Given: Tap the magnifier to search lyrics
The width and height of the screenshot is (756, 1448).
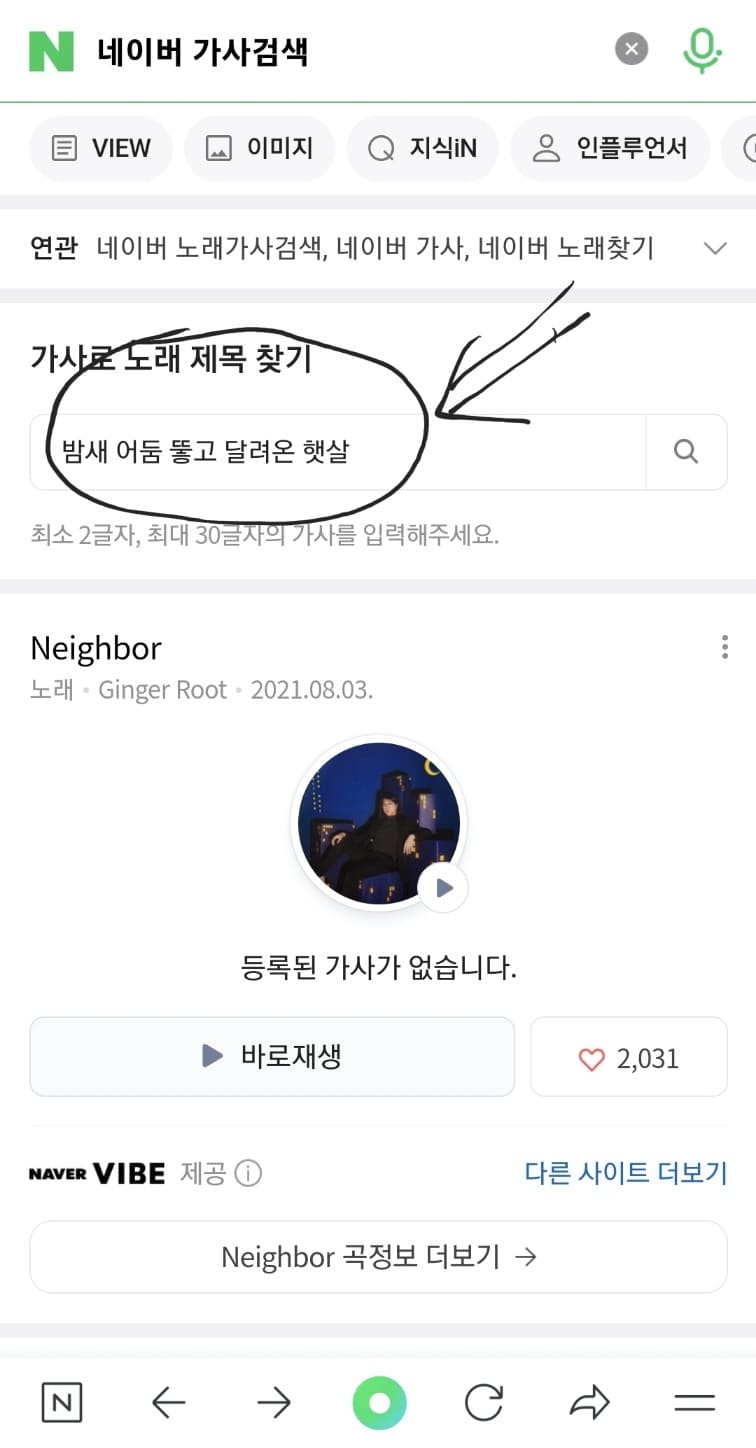Looking at the screenshot, I should pos(686,451).
